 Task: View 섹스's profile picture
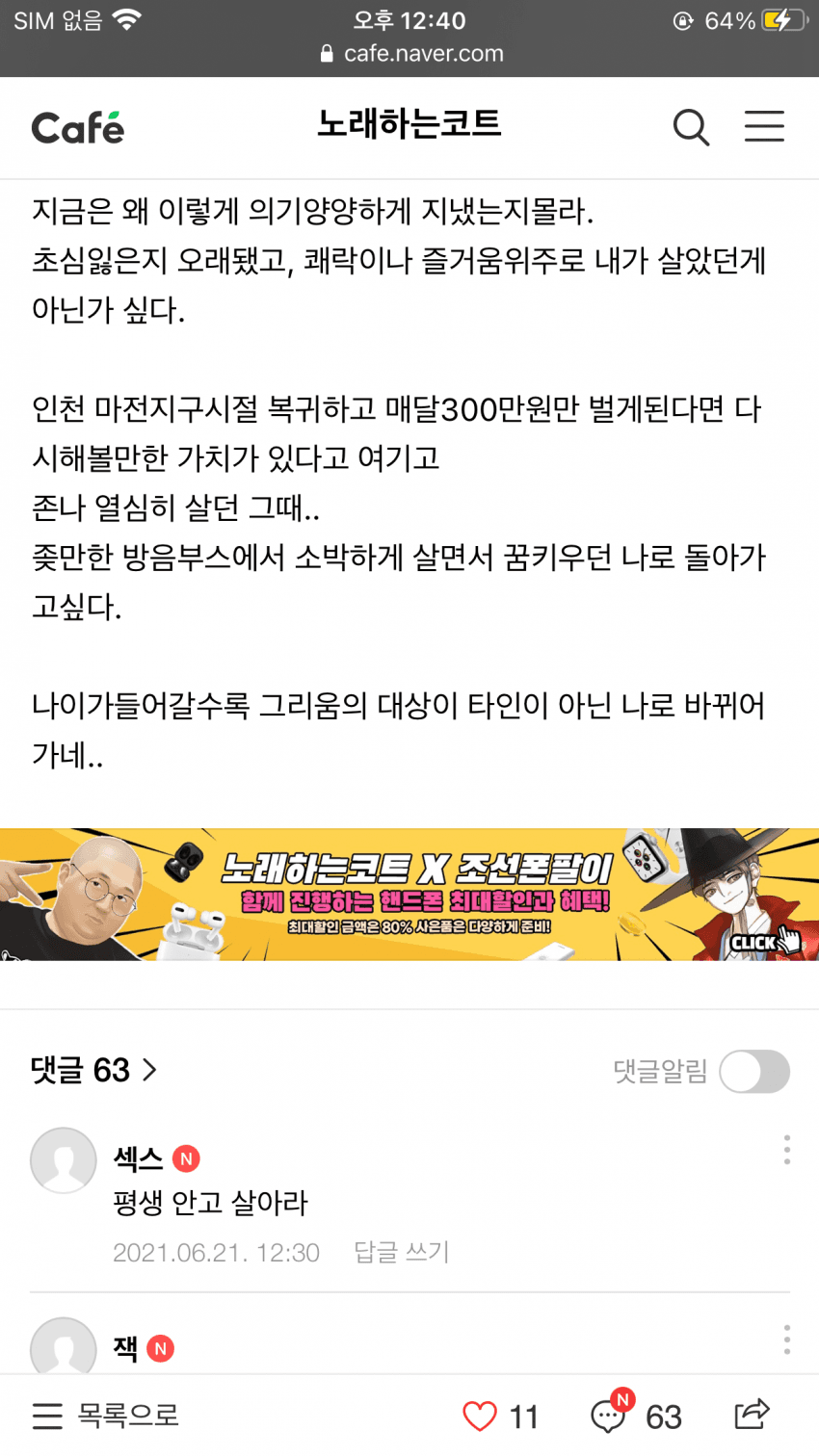64,1160
